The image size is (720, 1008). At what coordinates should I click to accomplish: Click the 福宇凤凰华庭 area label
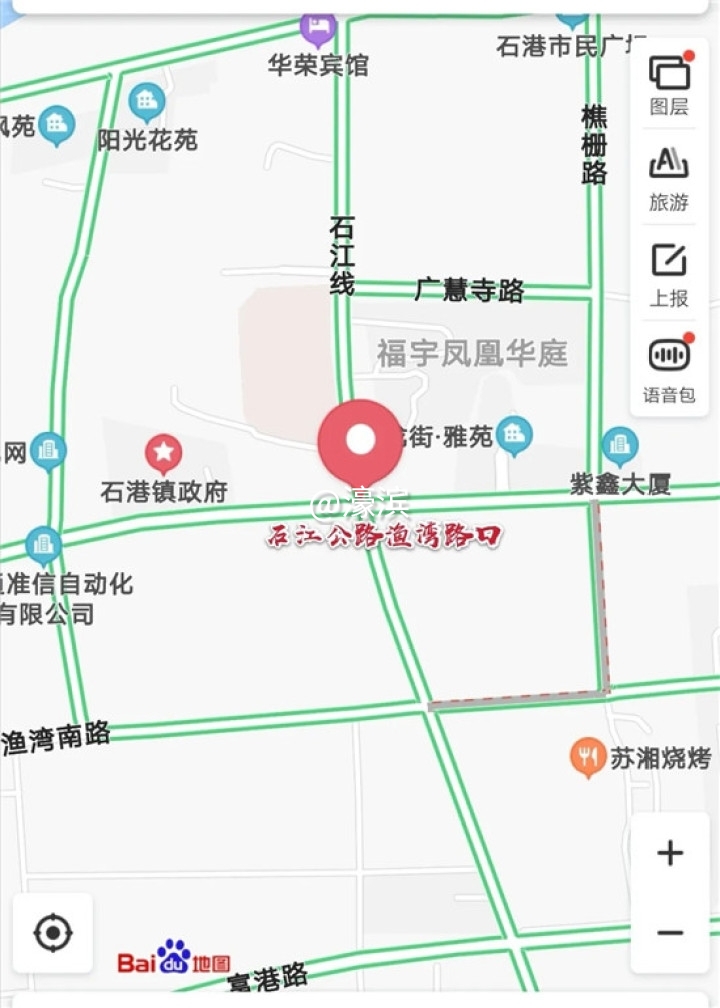click(473, 353)
